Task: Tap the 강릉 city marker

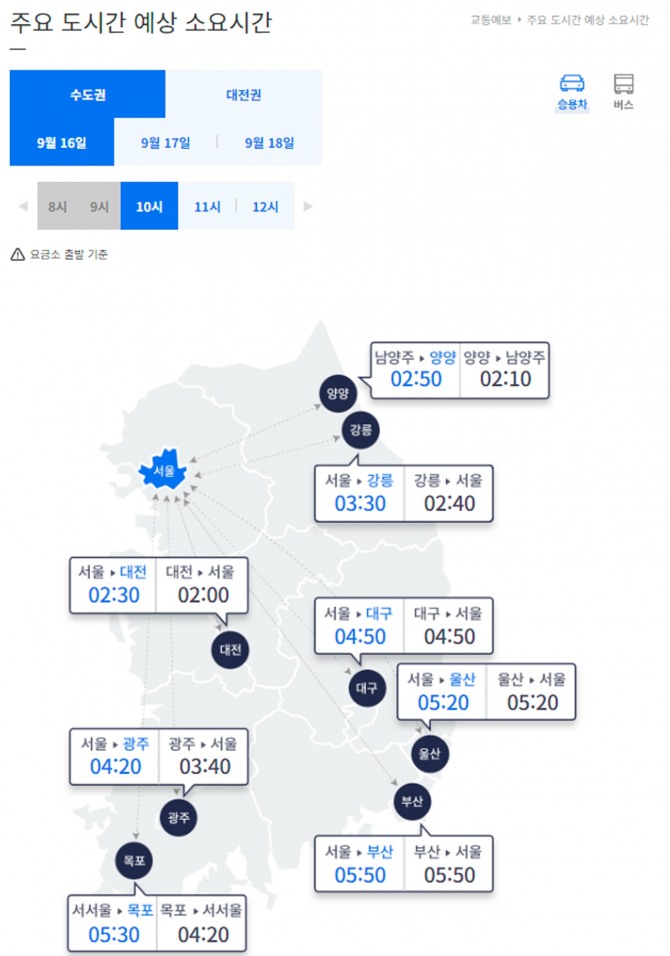Action: point(361,430)
